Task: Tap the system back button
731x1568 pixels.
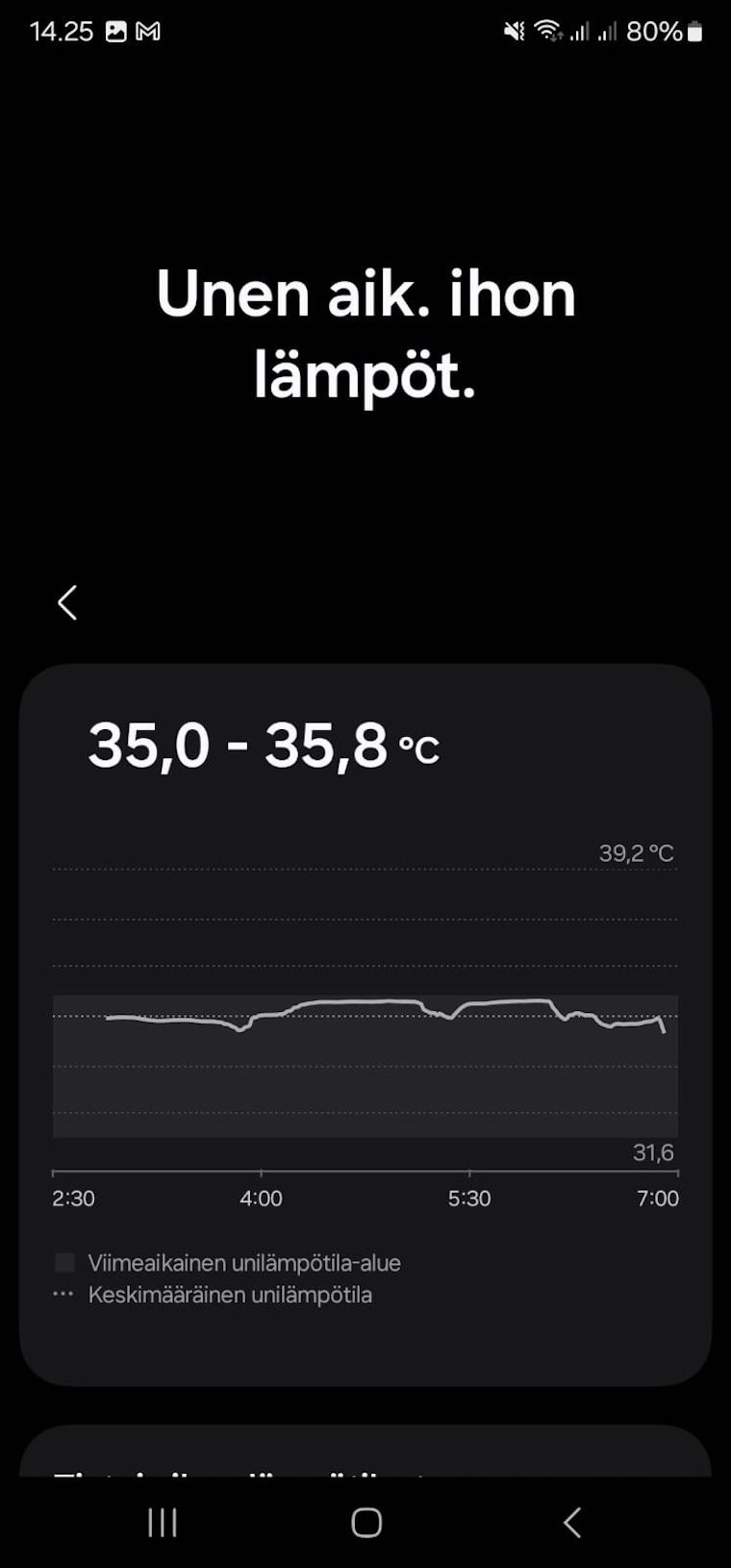Action: (x=572, y=1522)
